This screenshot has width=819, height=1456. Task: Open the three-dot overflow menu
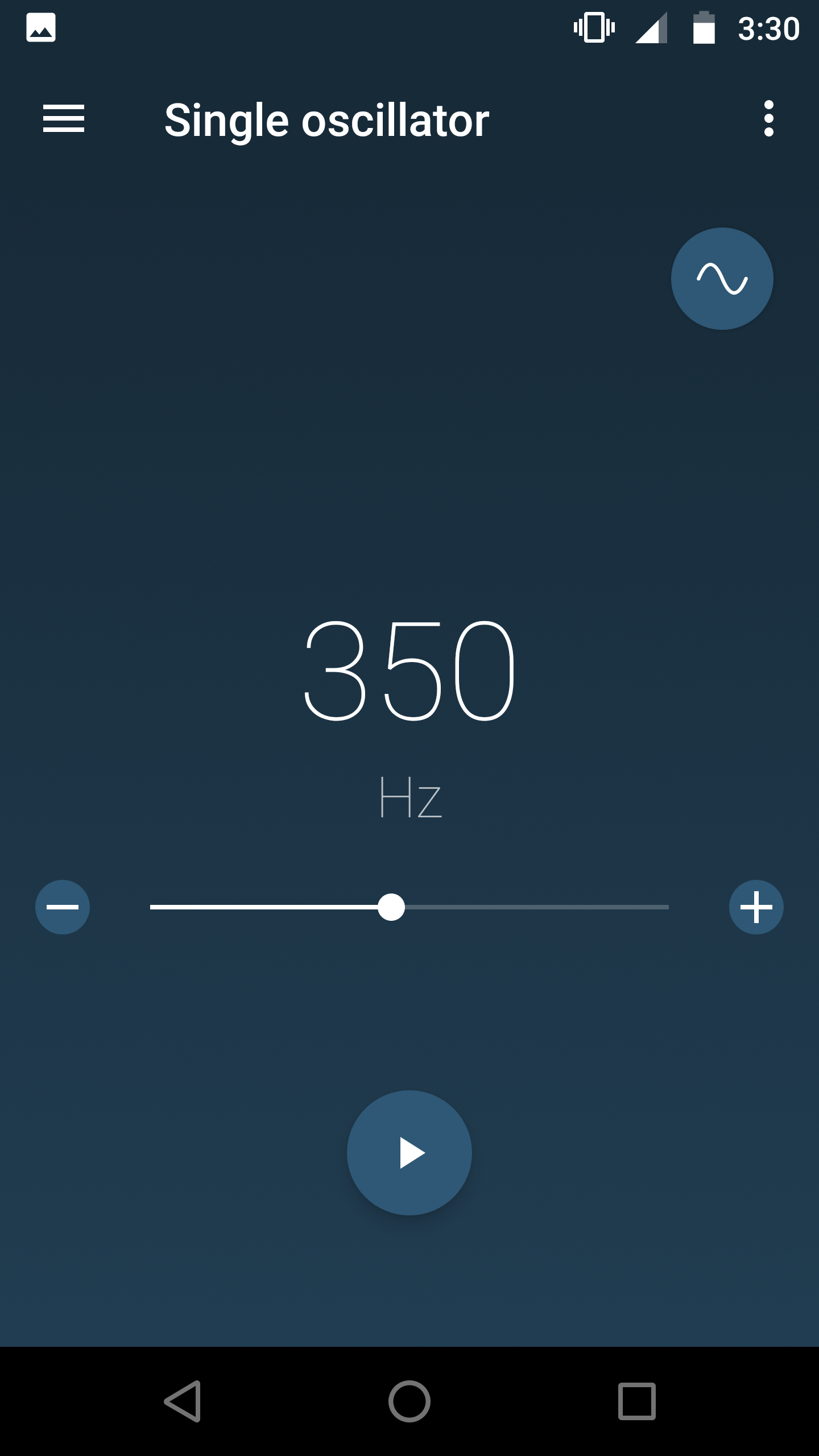768,119
